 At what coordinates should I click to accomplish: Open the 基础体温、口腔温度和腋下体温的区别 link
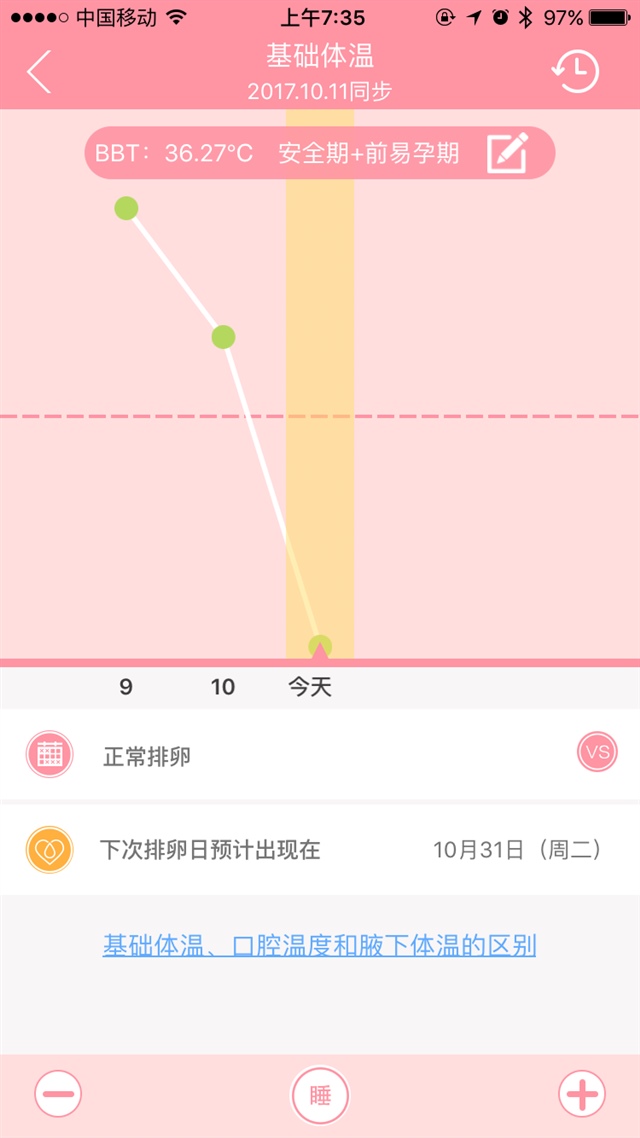coord(319,945)
